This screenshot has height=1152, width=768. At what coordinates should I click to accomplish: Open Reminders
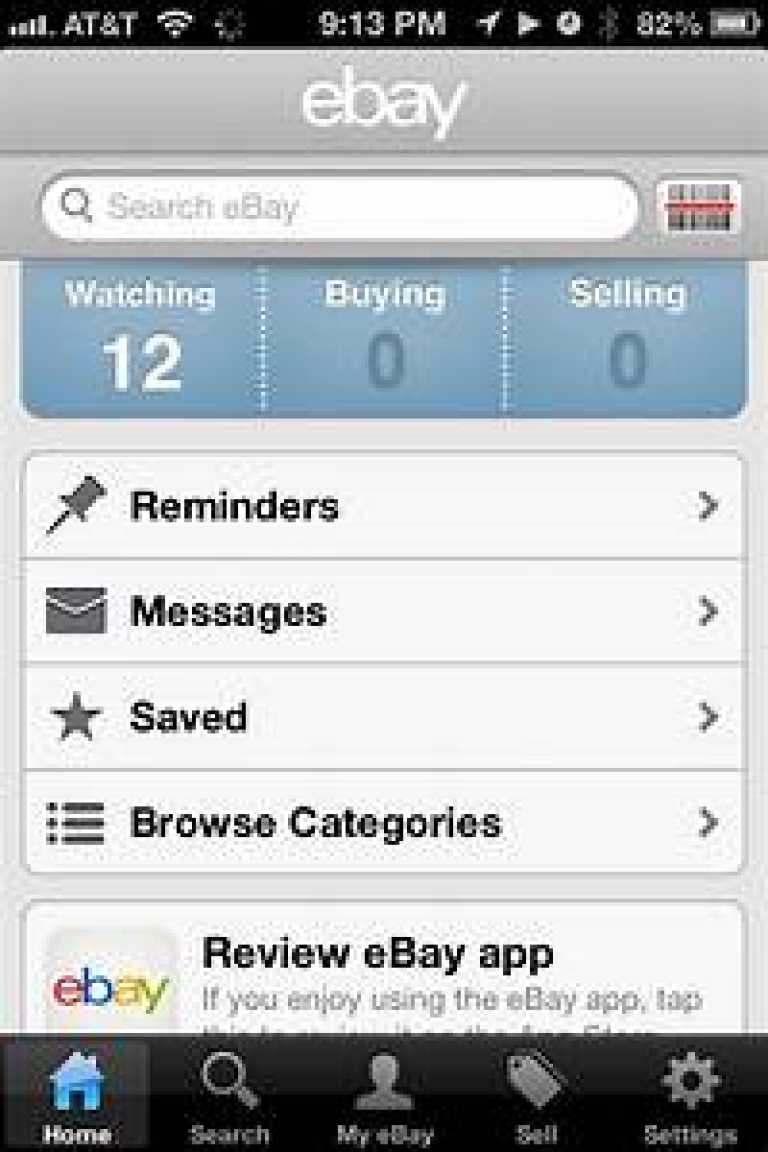(x=384, y=506)
